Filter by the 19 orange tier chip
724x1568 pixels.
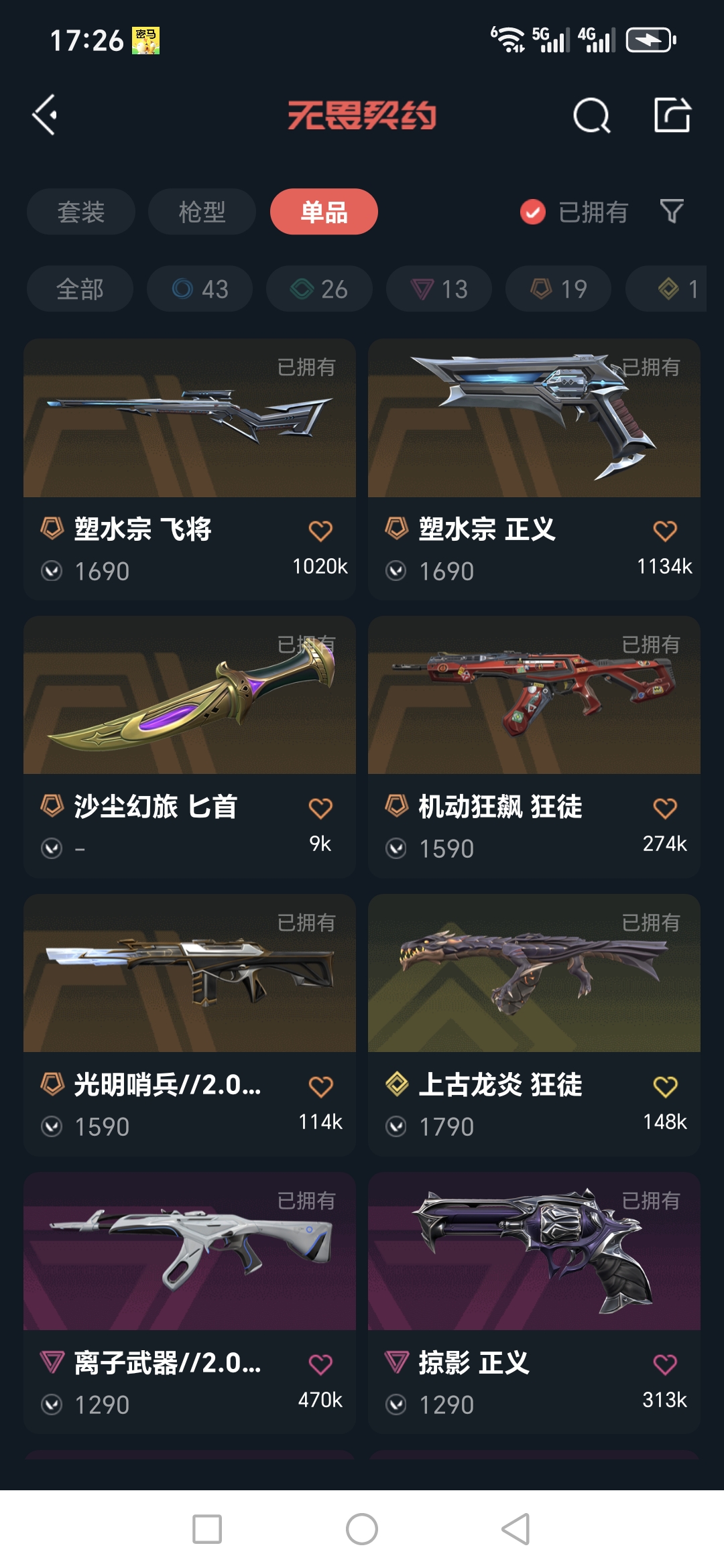558,289
